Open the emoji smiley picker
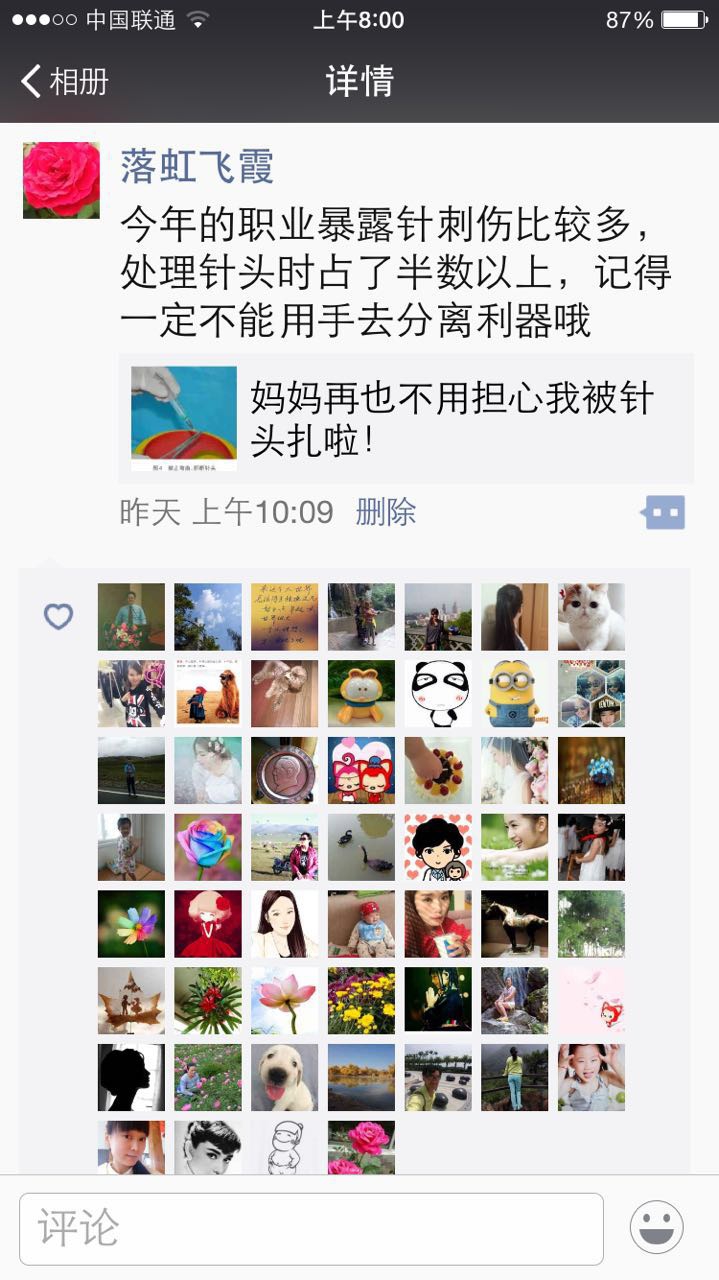Screen dimensions: 719x1280 (656, 1227)
